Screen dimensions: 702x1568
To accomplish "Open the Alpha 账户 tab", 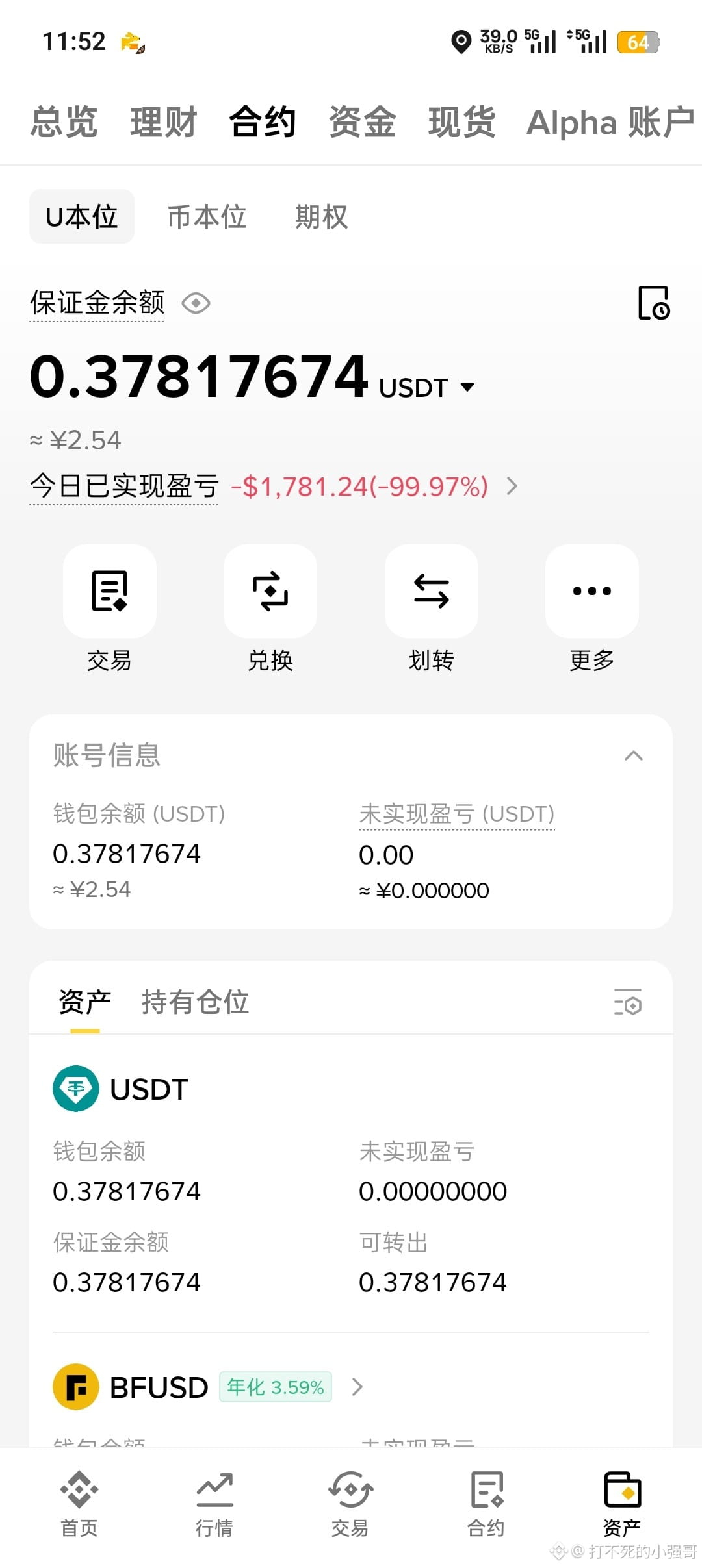I will (610, 122).
